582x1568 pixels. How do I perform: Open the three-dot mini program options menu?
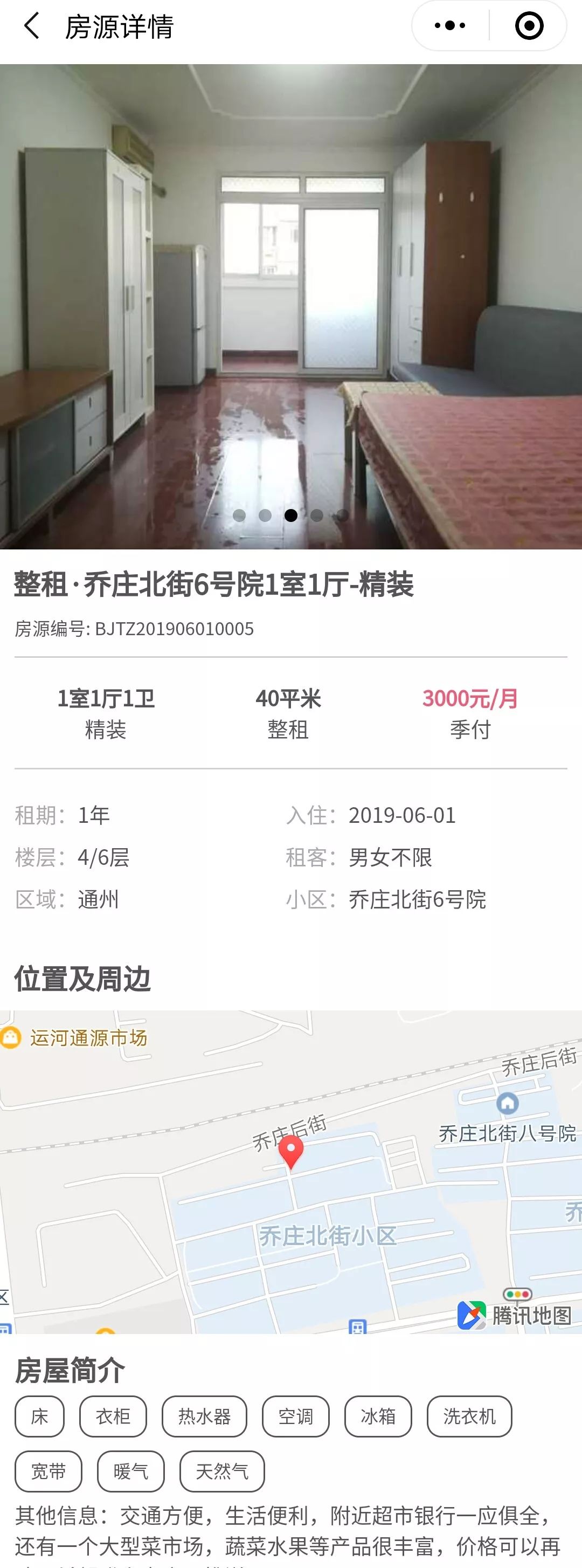coord(449,25)
